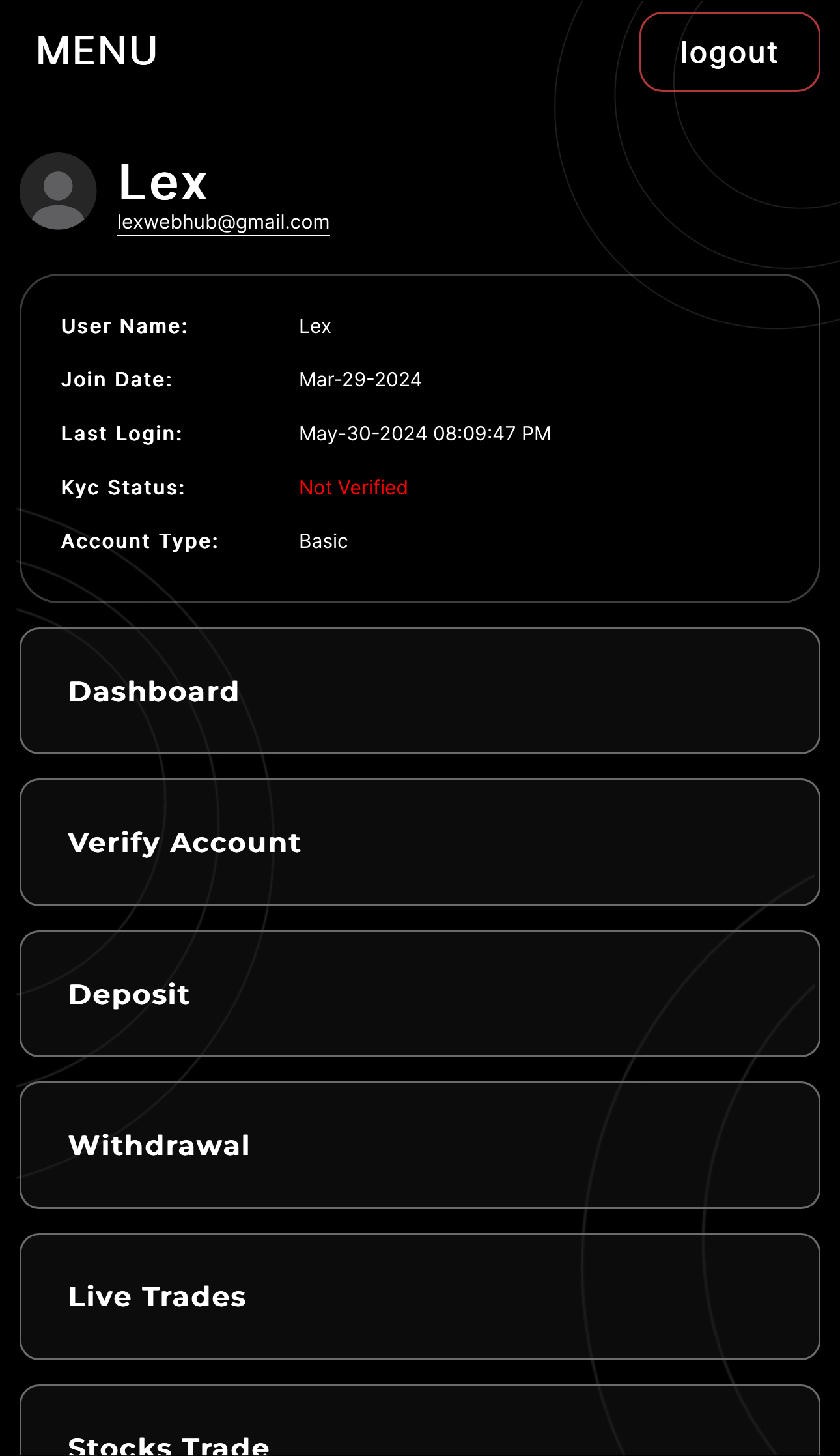Open Live Trades
Screen dimensions: 840x1456
coord(420,1297)
